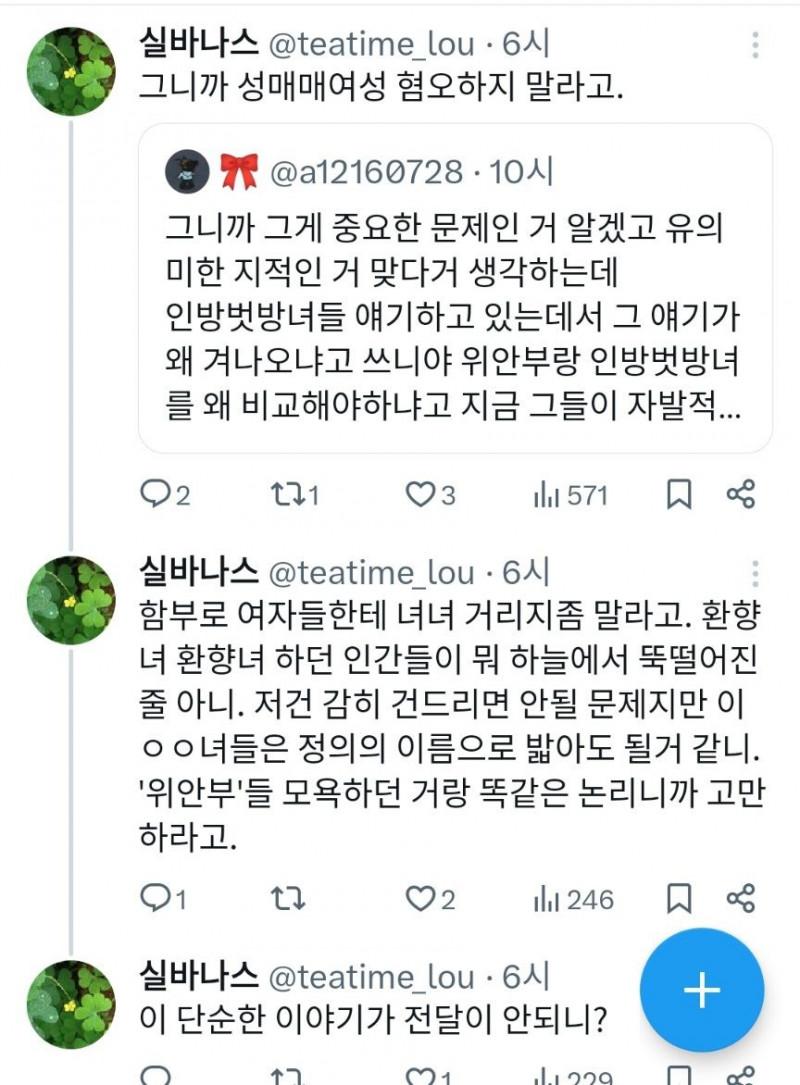View analytics showing 246 views
The height and width of the screenshot is (1085, 800).
(573, 900)
